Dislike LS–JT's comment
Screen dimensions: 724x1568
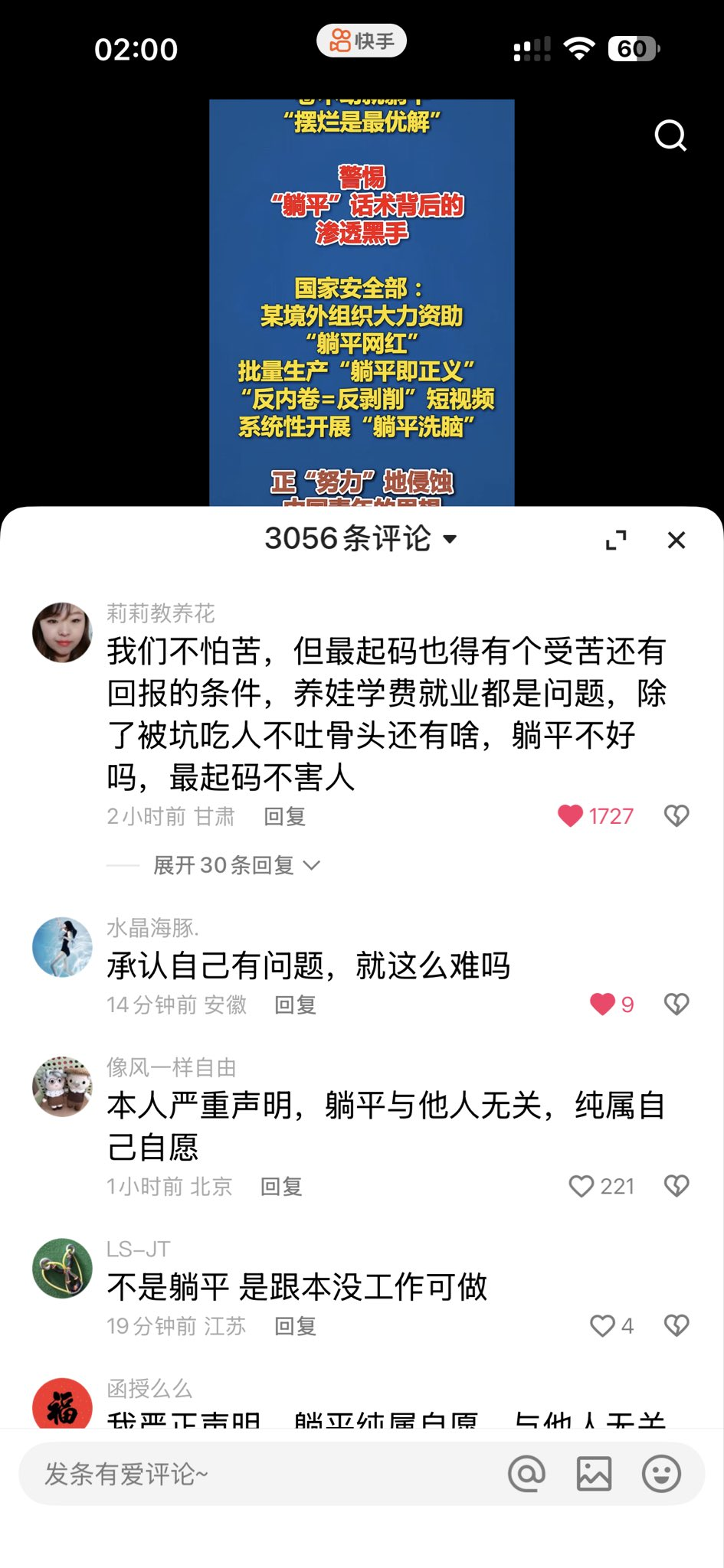676,1325
